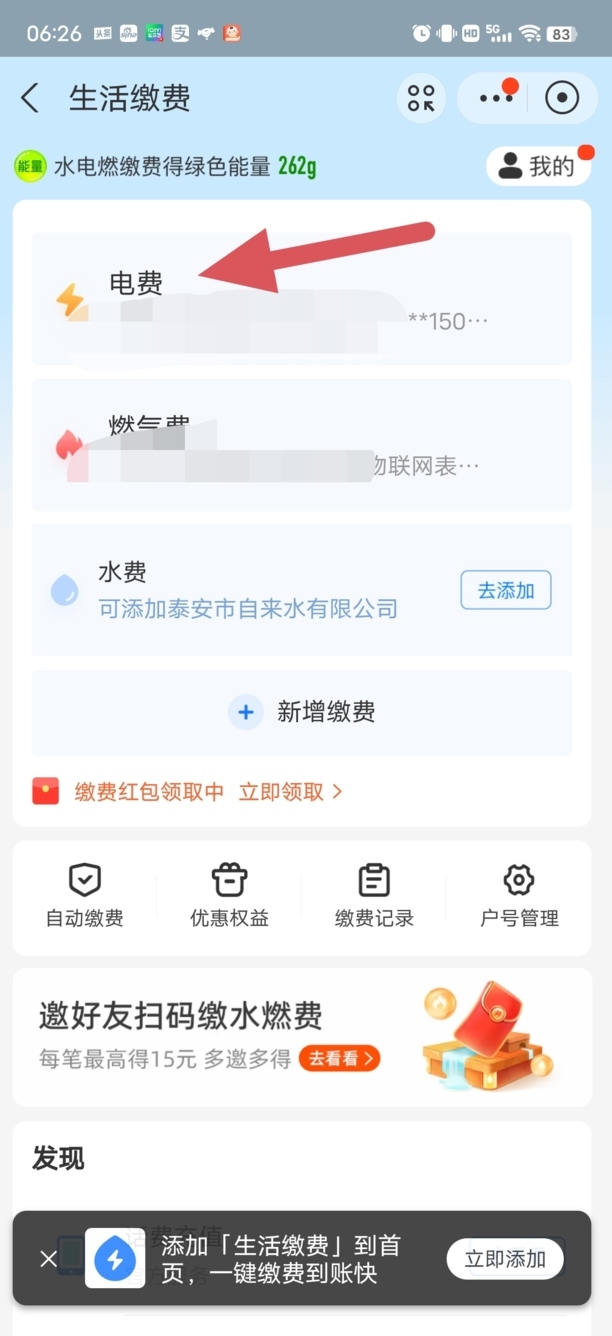Go back from 生活缴费 page

click(x=30, y=98)
